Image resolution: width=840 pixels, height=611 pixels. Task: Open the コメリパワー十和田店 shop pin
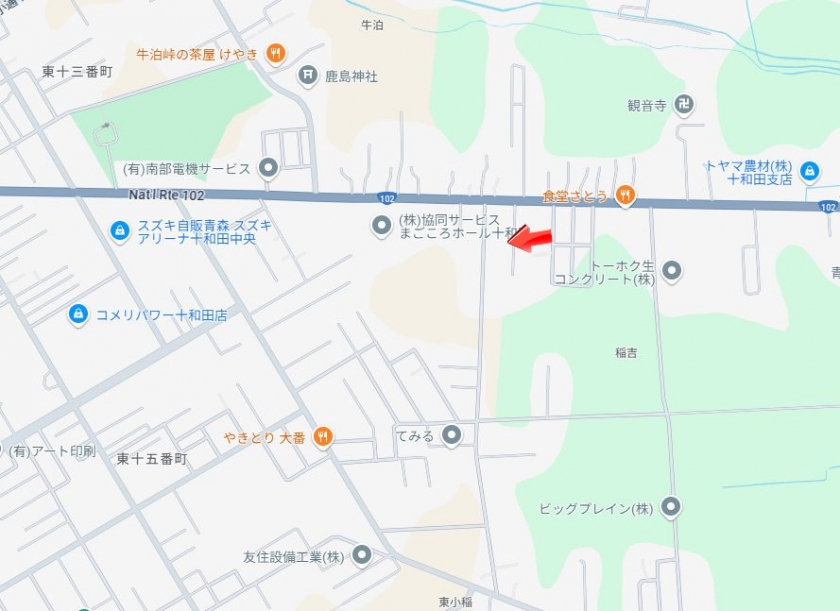(78, 315)
